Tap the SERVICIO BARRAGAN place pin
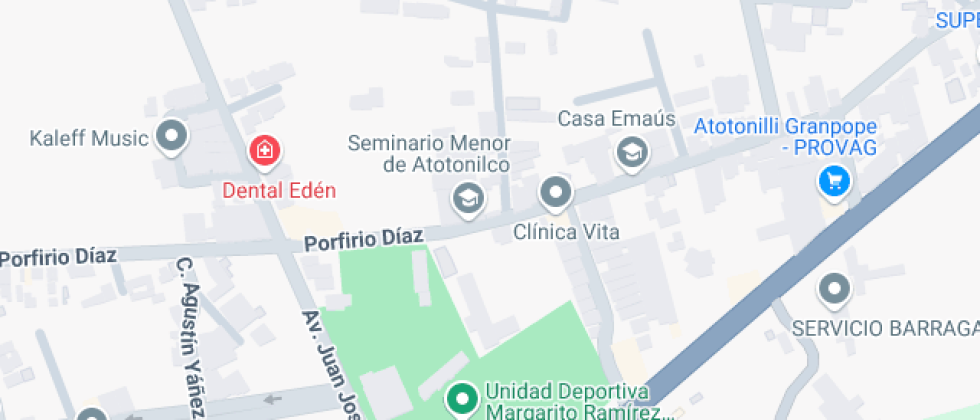Image resolution: width=980 pixels, height=420 pixels. click(x=833, y=291)
